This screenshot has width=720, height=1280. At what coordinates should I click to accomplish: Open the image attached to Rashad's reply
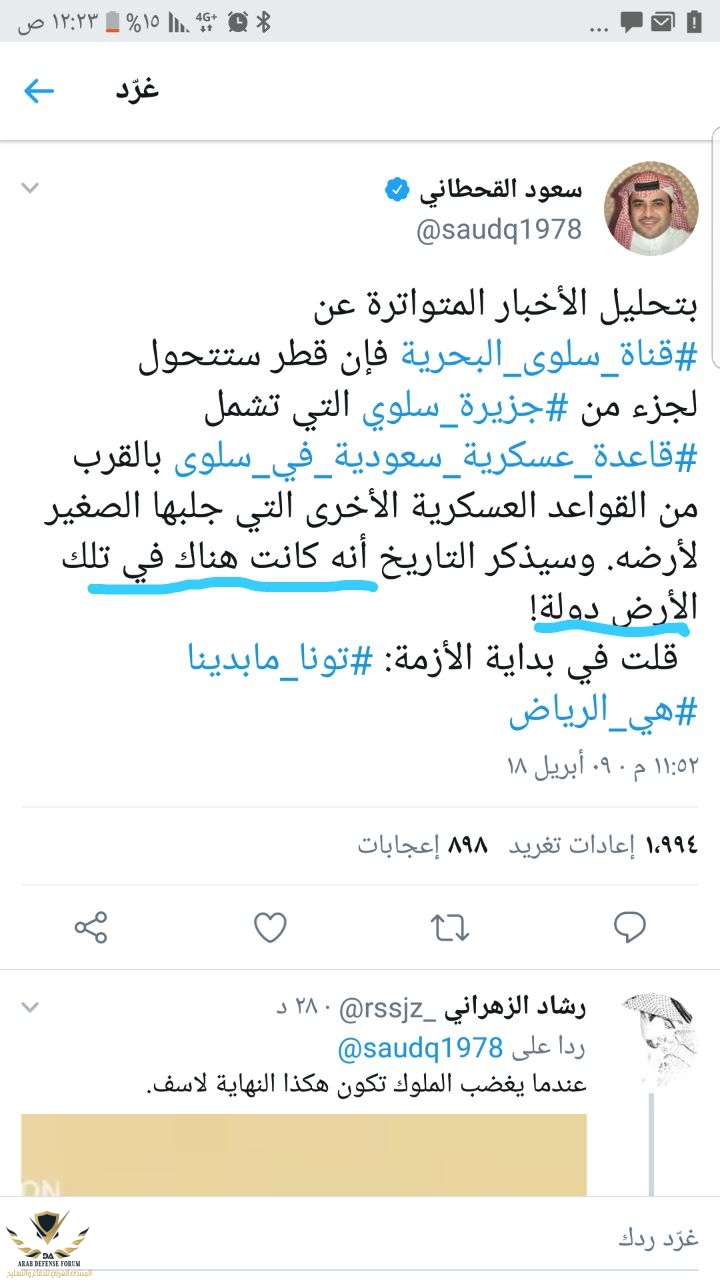(x=304, y=1155)
